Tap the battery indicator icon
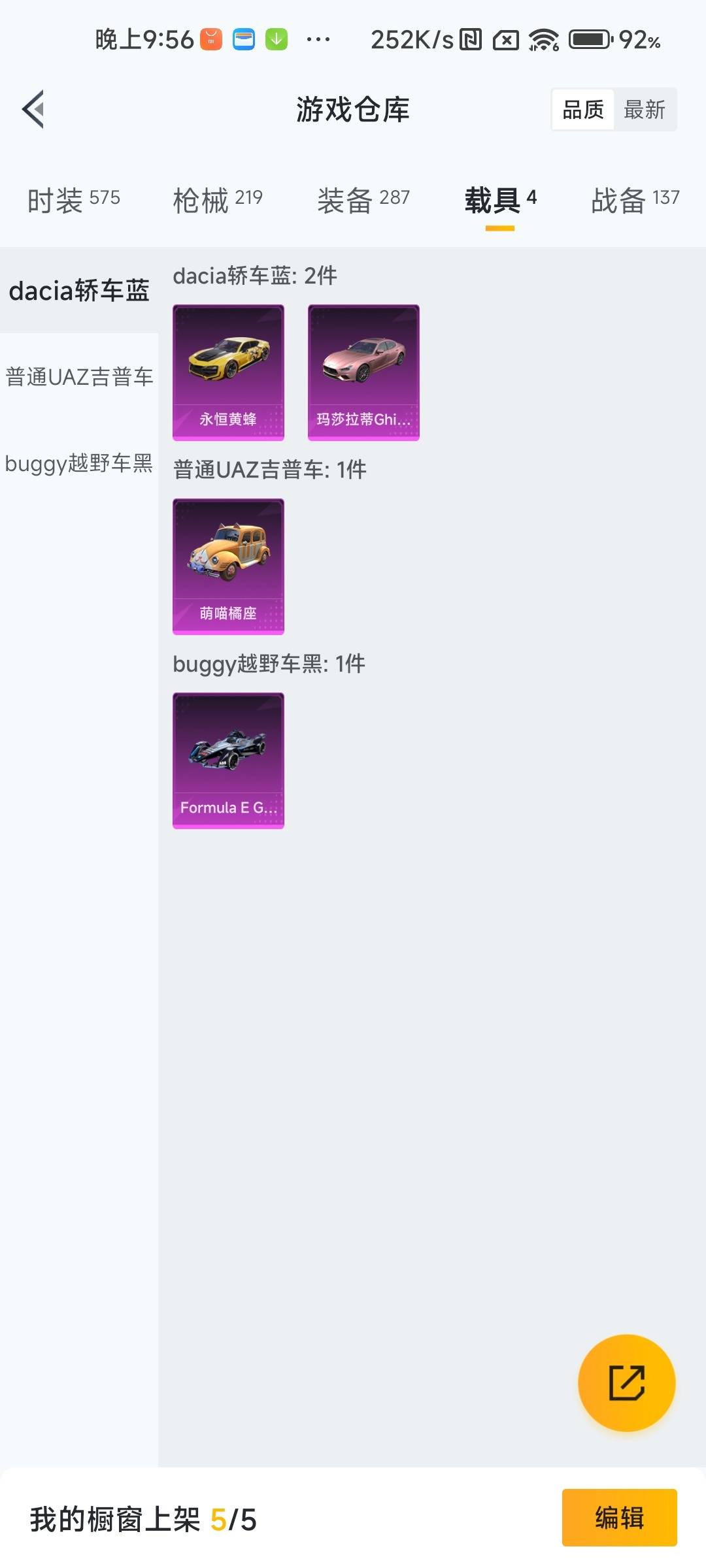 pyautogui.click(x=589, y=41)
